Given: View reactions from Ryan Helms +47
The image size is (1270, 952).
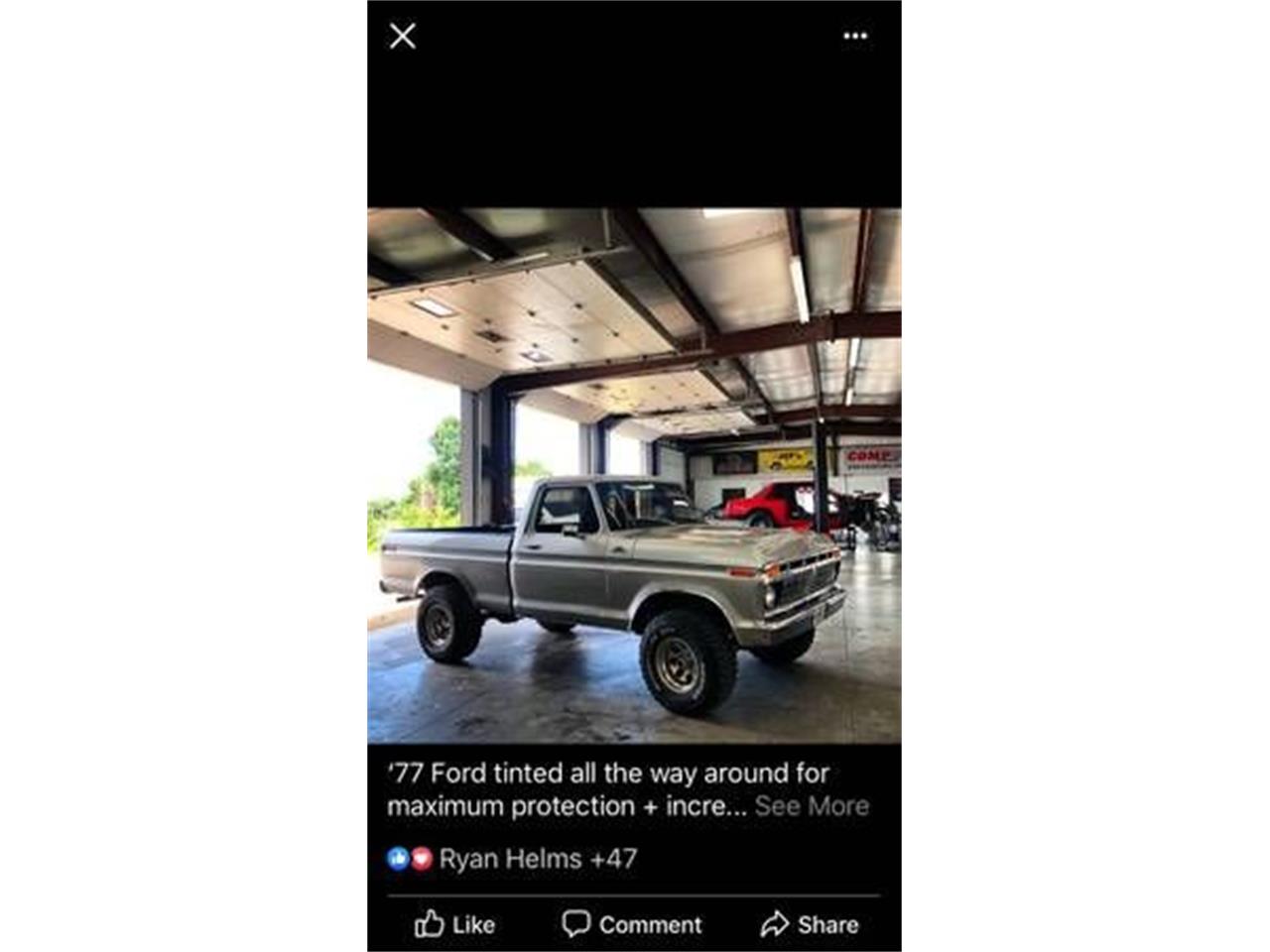Looking at the screenshot, I should point(513,859).
